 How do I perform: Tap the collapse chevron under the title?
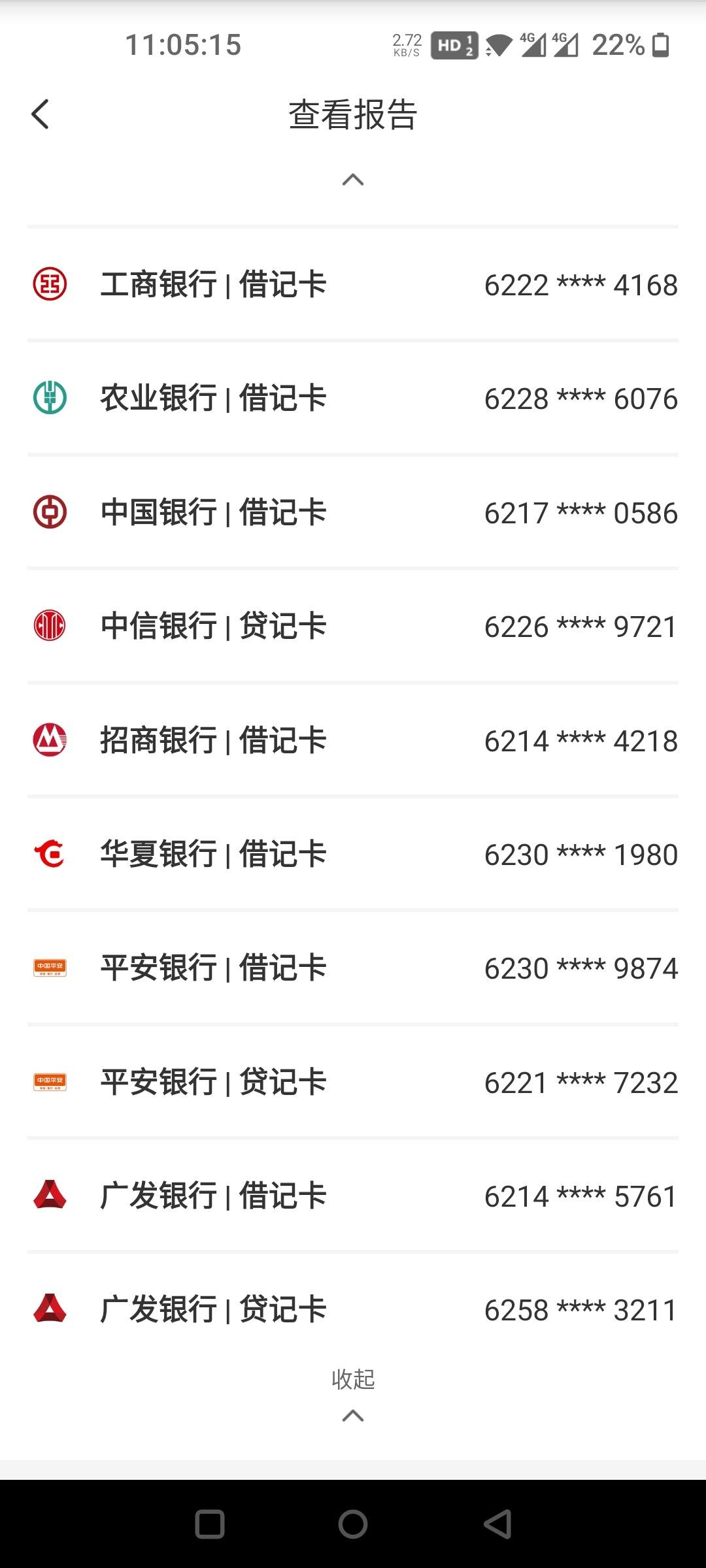353,179
